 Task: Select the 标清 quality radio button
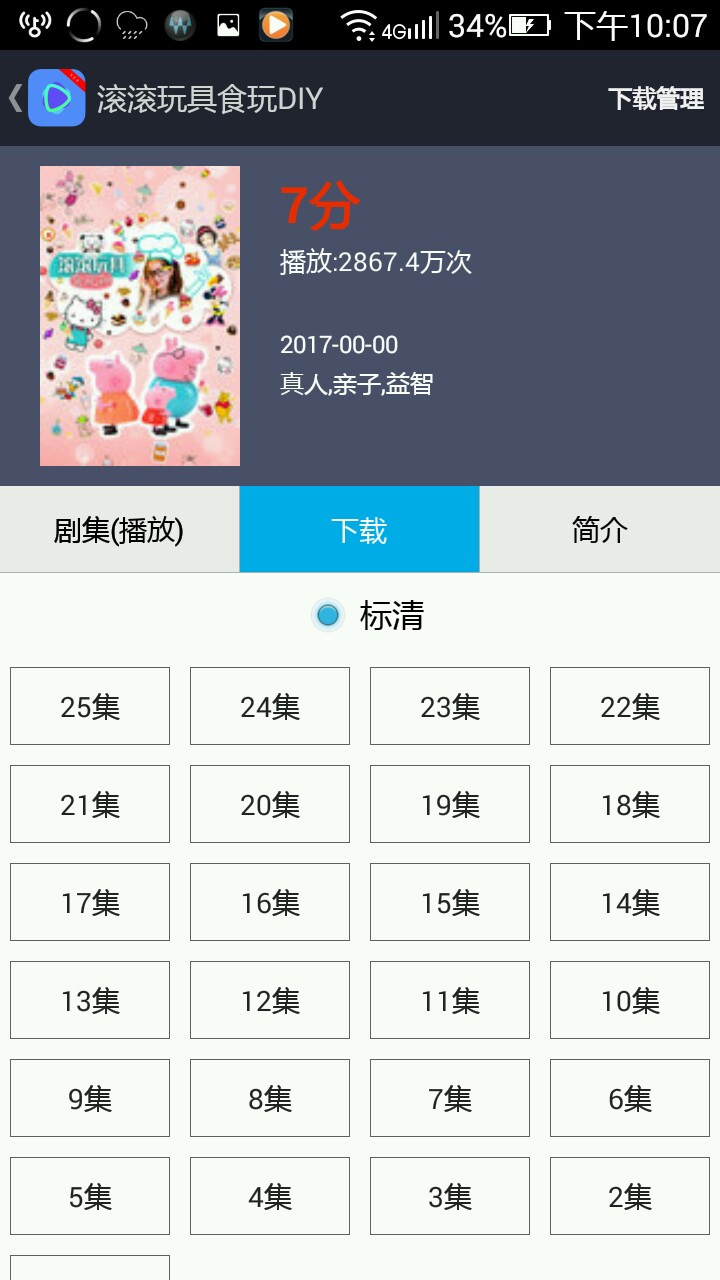coord(328,615)
